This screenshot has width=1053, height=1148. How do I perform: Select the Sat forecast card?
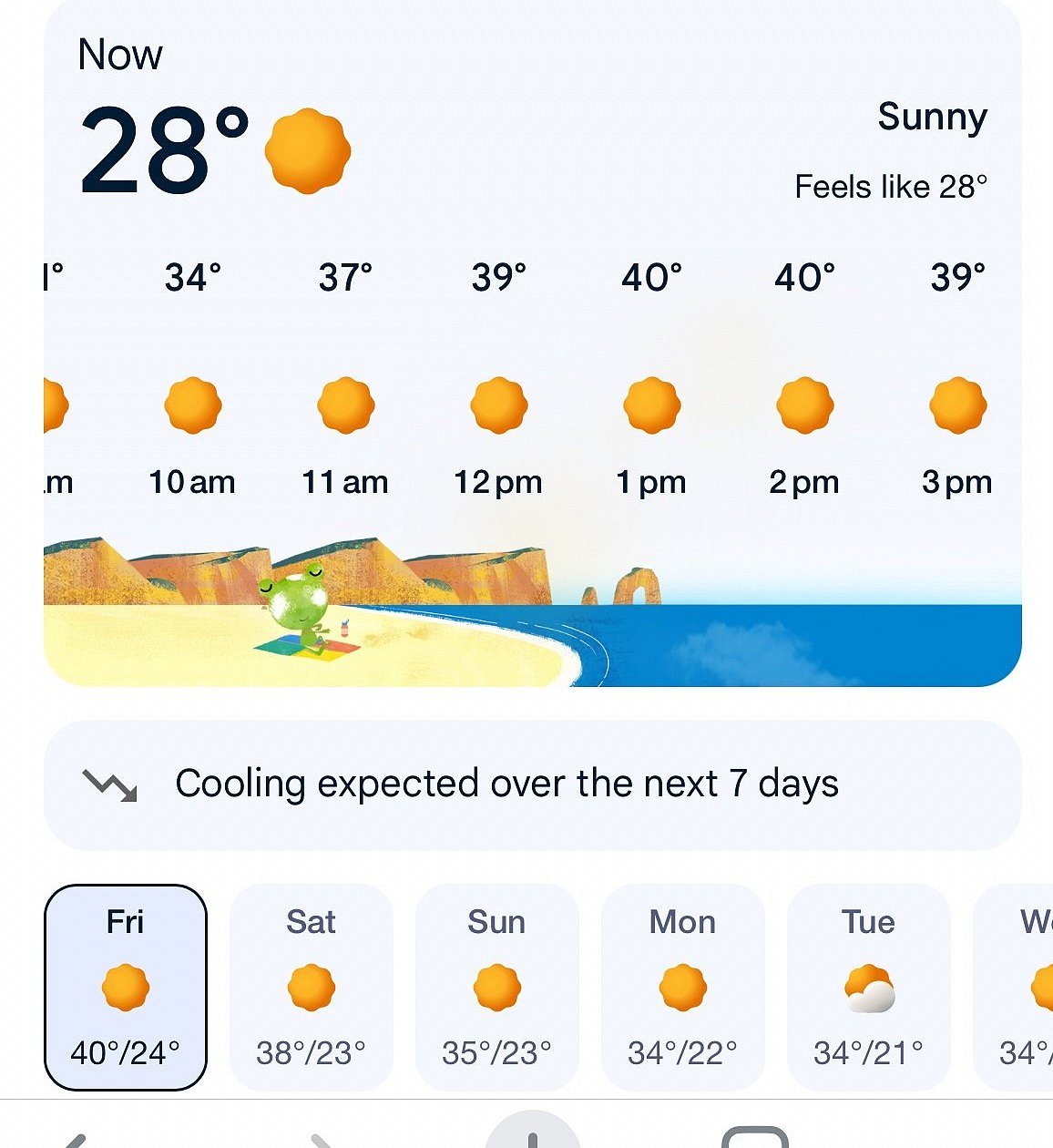click(x=312, y=988)
